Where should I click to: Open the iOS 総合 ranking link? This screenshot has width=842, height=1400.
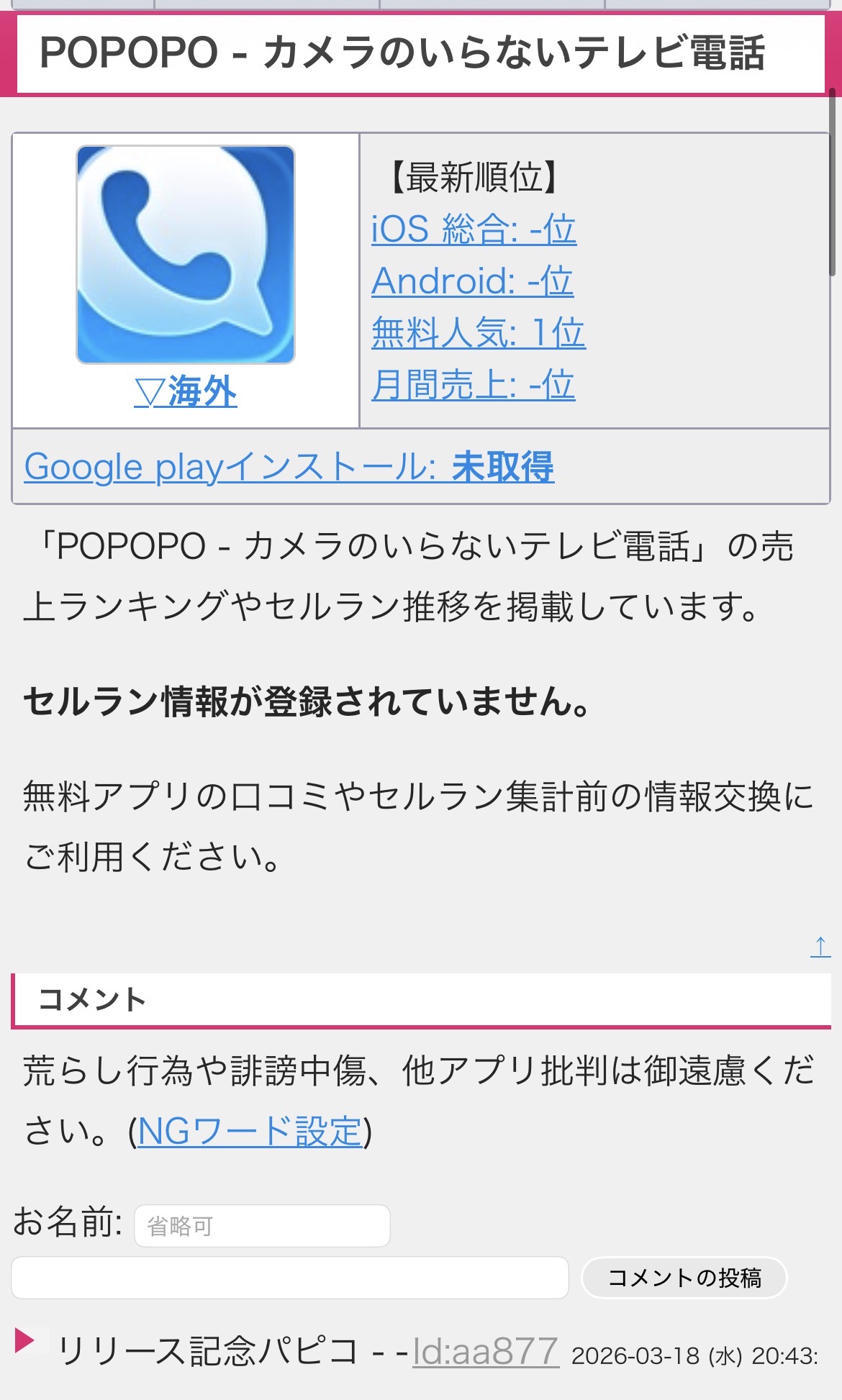[x=474, y=229]
